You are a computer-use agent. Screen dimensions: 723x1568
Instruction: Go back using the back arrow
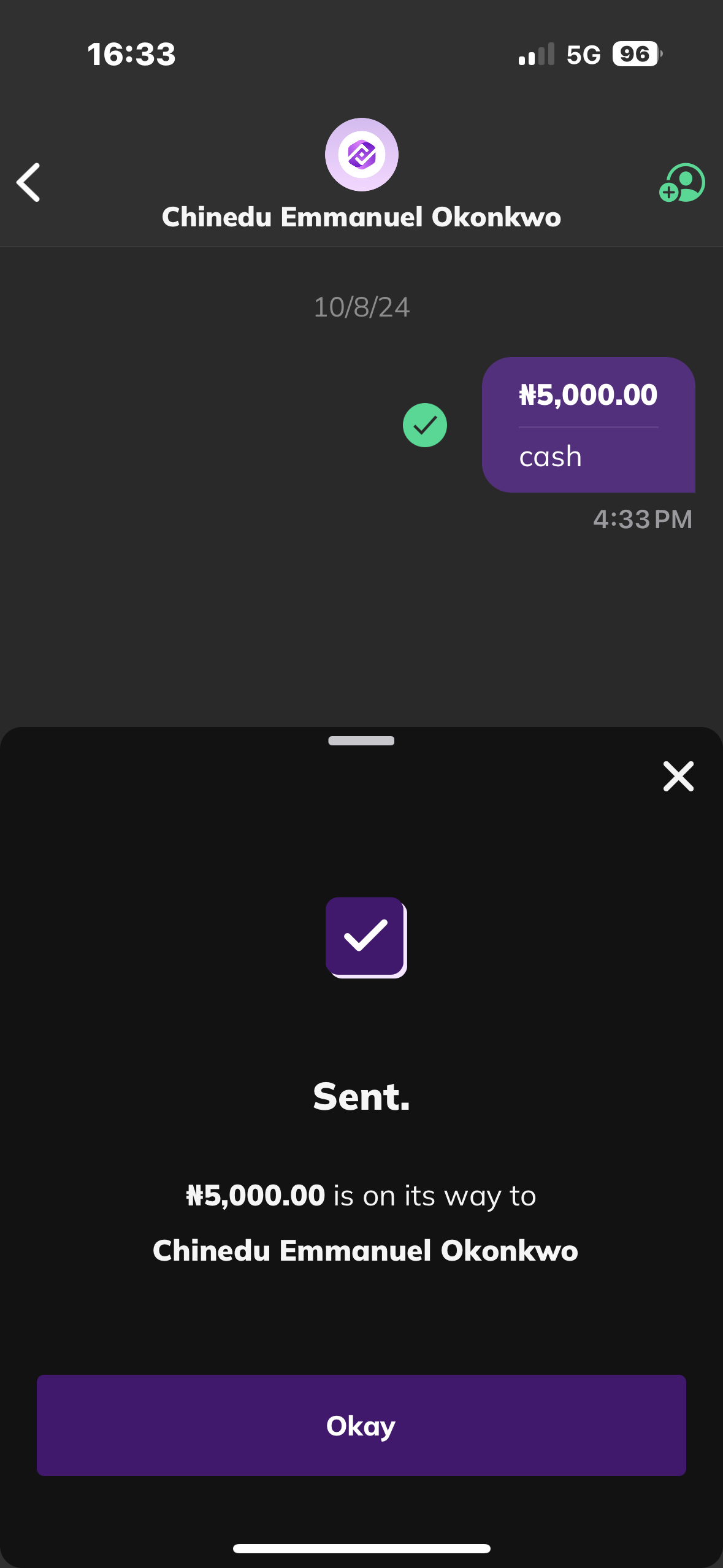28,182
